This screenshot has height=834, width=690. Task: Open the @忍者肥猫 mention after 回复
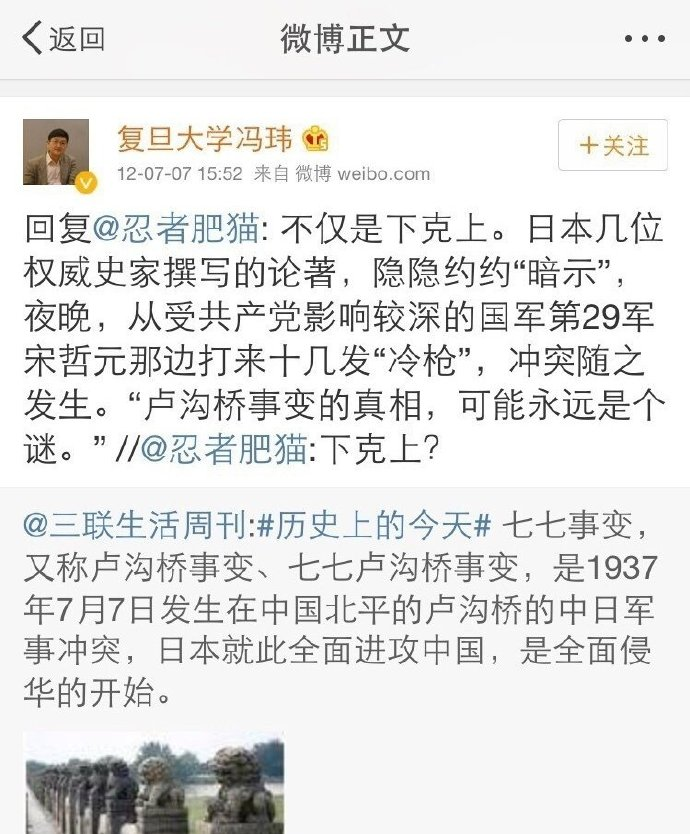tap(176, 231)
